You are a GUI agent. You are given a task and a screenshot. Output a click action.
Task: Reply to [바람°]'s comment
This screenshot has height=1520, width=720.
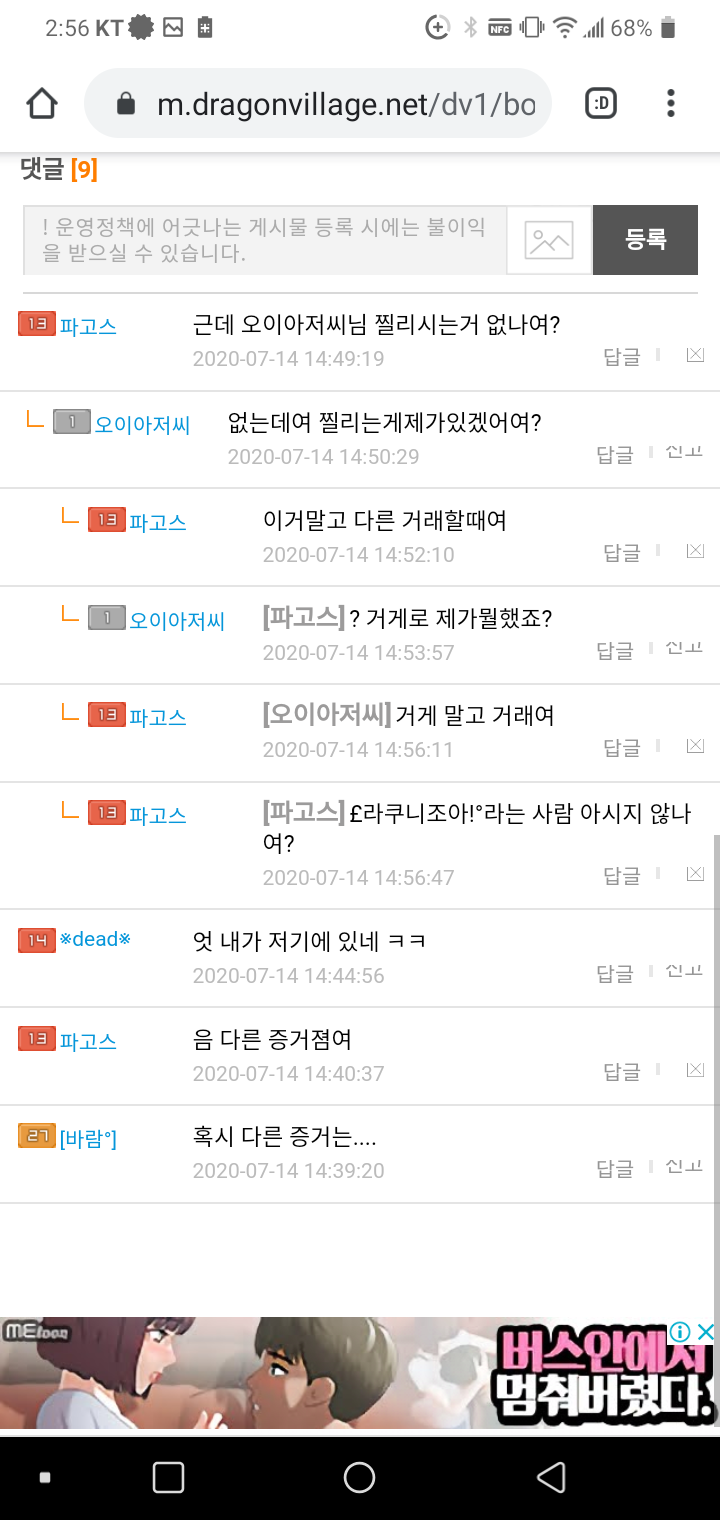614,1169
